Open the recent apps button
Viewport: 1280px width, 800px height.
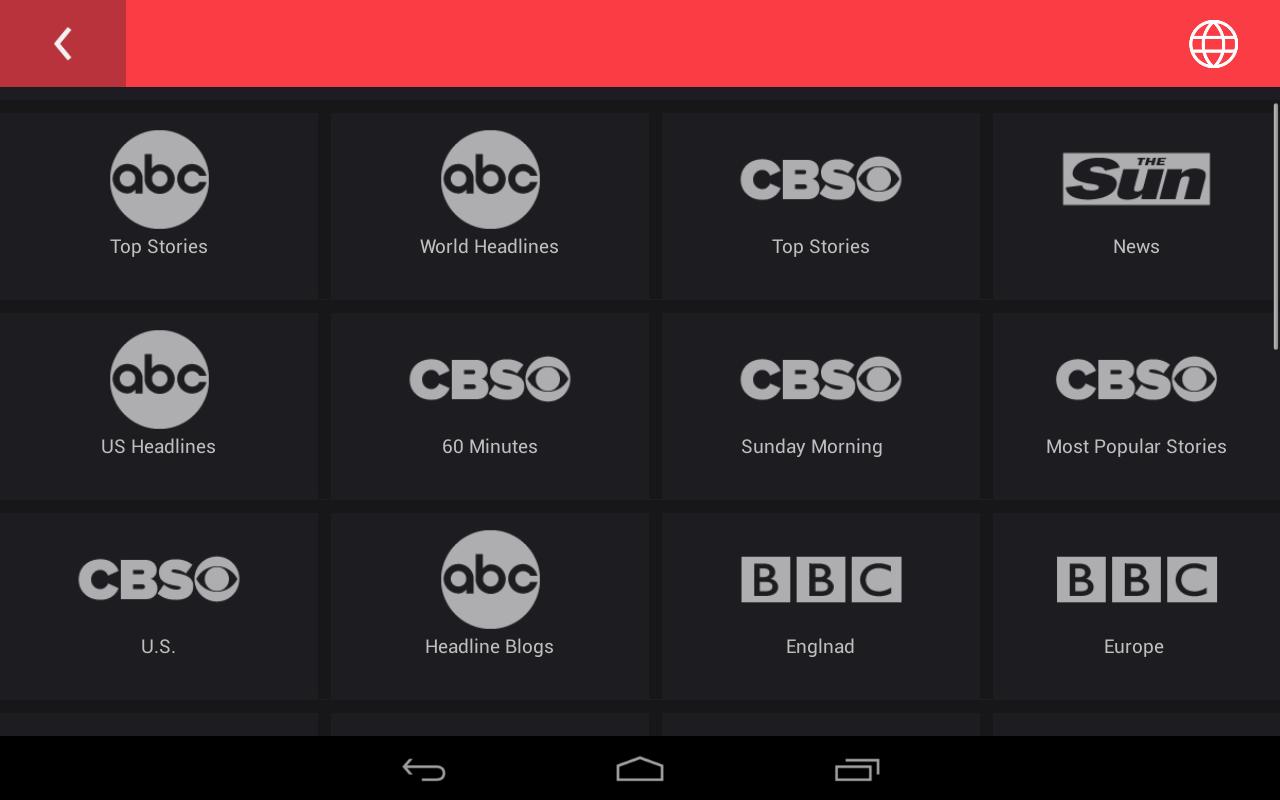click(x=856, y=769)
